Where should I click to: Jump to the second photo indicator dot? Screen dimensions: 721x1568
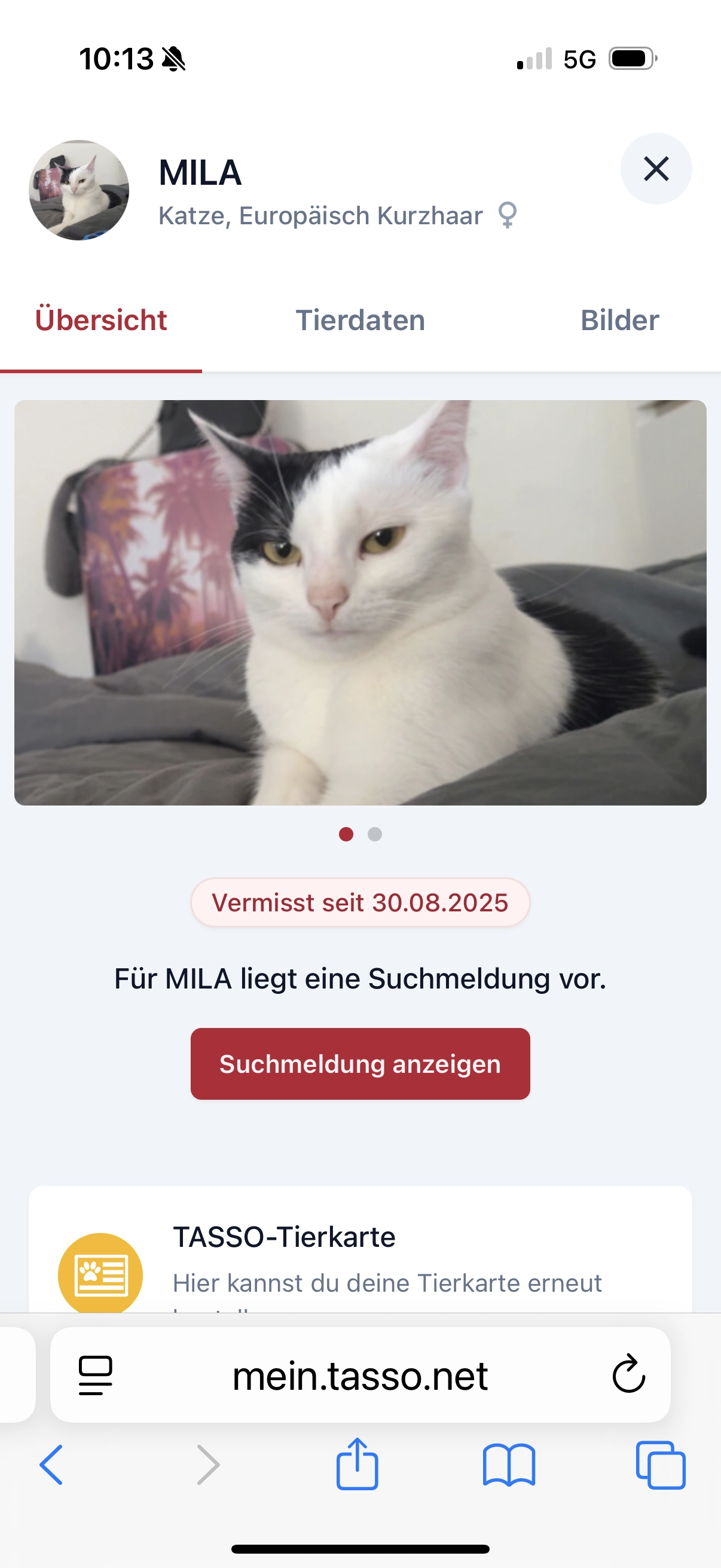(375, 834)
